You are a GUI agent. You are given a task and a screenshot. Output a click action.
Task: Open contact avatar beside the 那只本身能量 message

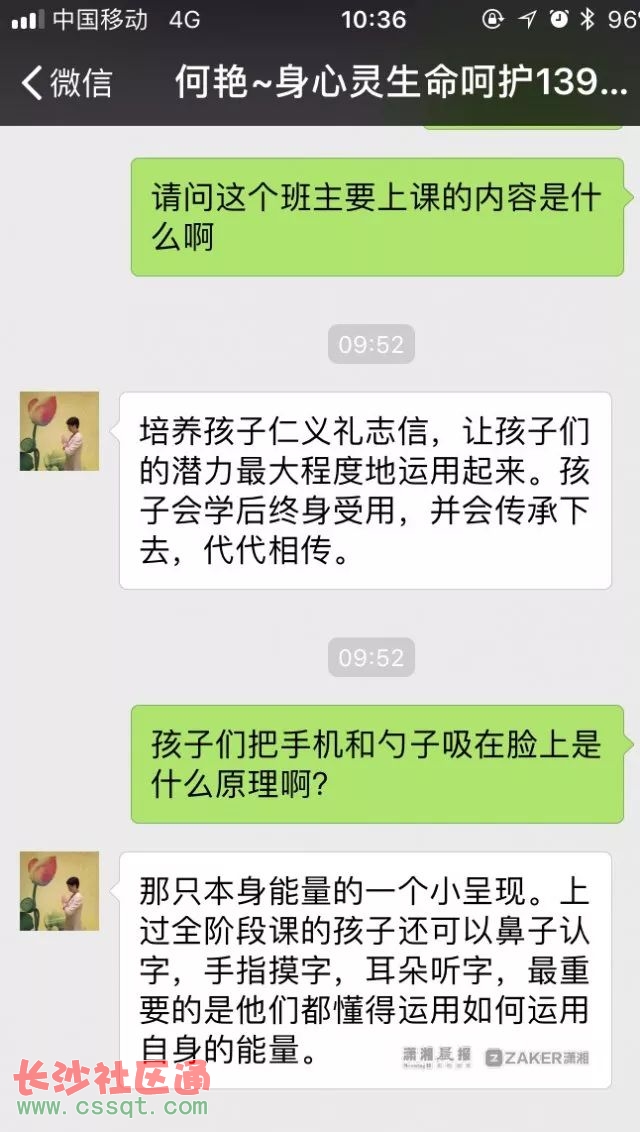59,891
